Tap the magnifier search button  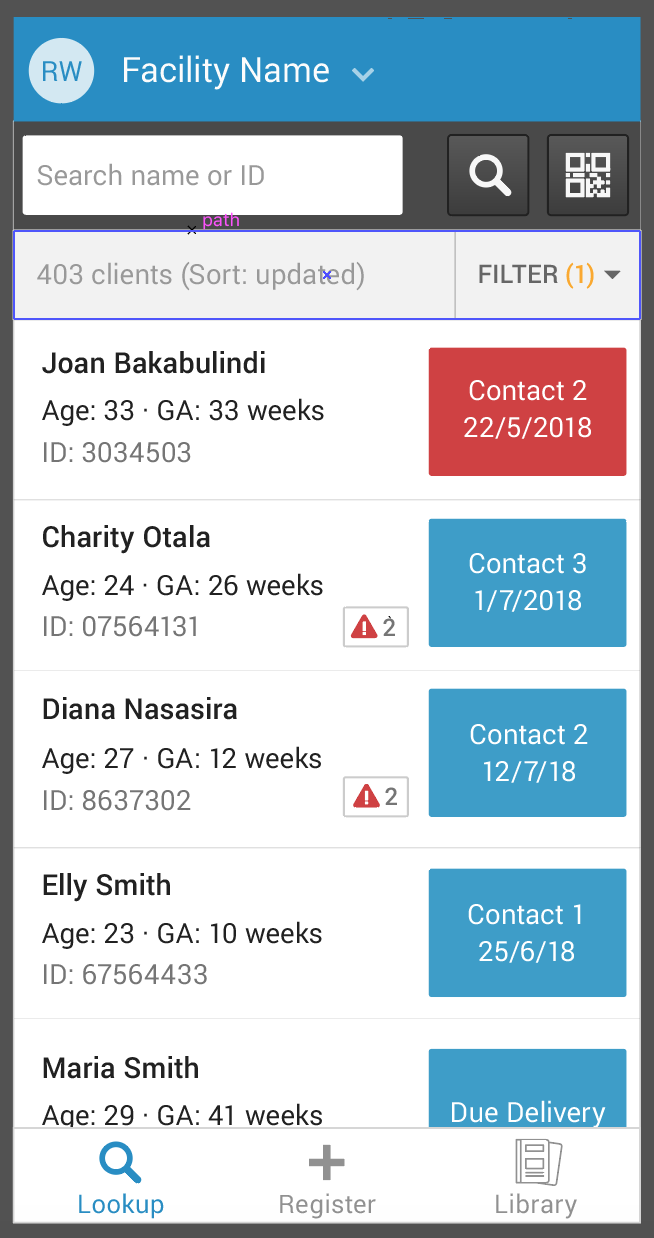pyautogui.click(x=488, y=175)
